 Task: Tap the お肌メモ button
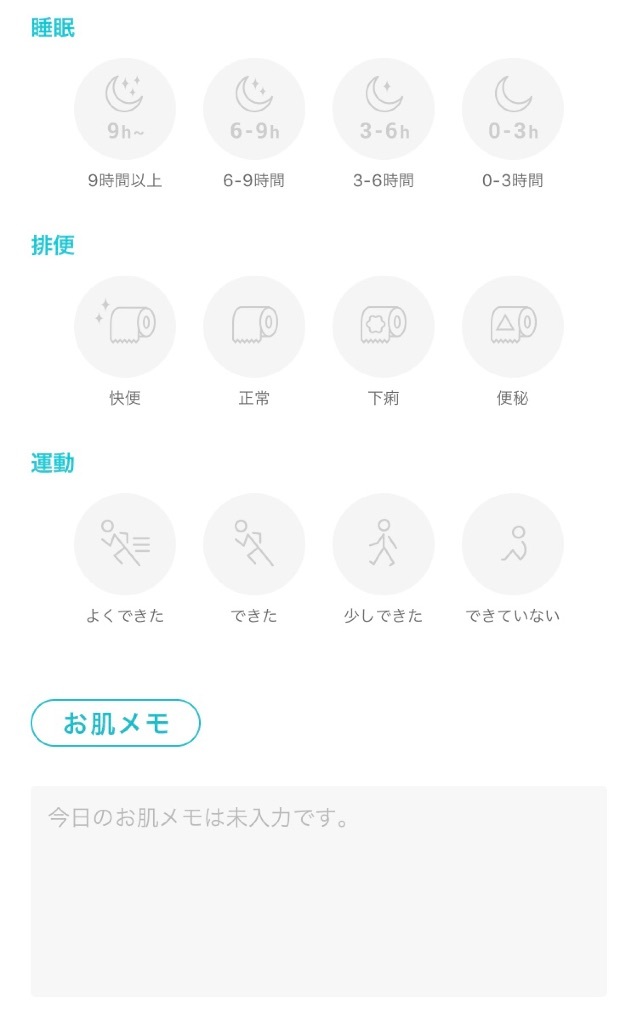click(116, 723)
